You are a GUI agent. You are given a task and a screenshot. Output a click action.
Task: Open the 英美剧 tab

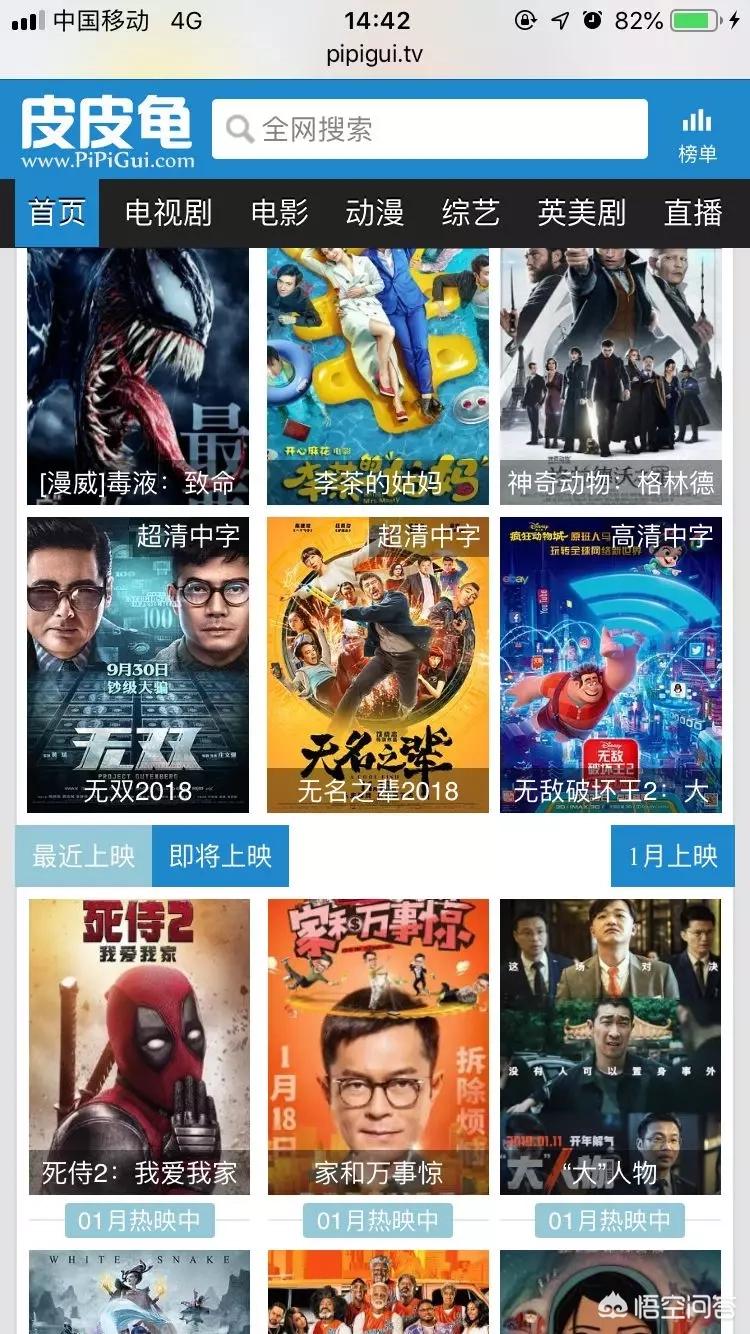tap(581, 213)
